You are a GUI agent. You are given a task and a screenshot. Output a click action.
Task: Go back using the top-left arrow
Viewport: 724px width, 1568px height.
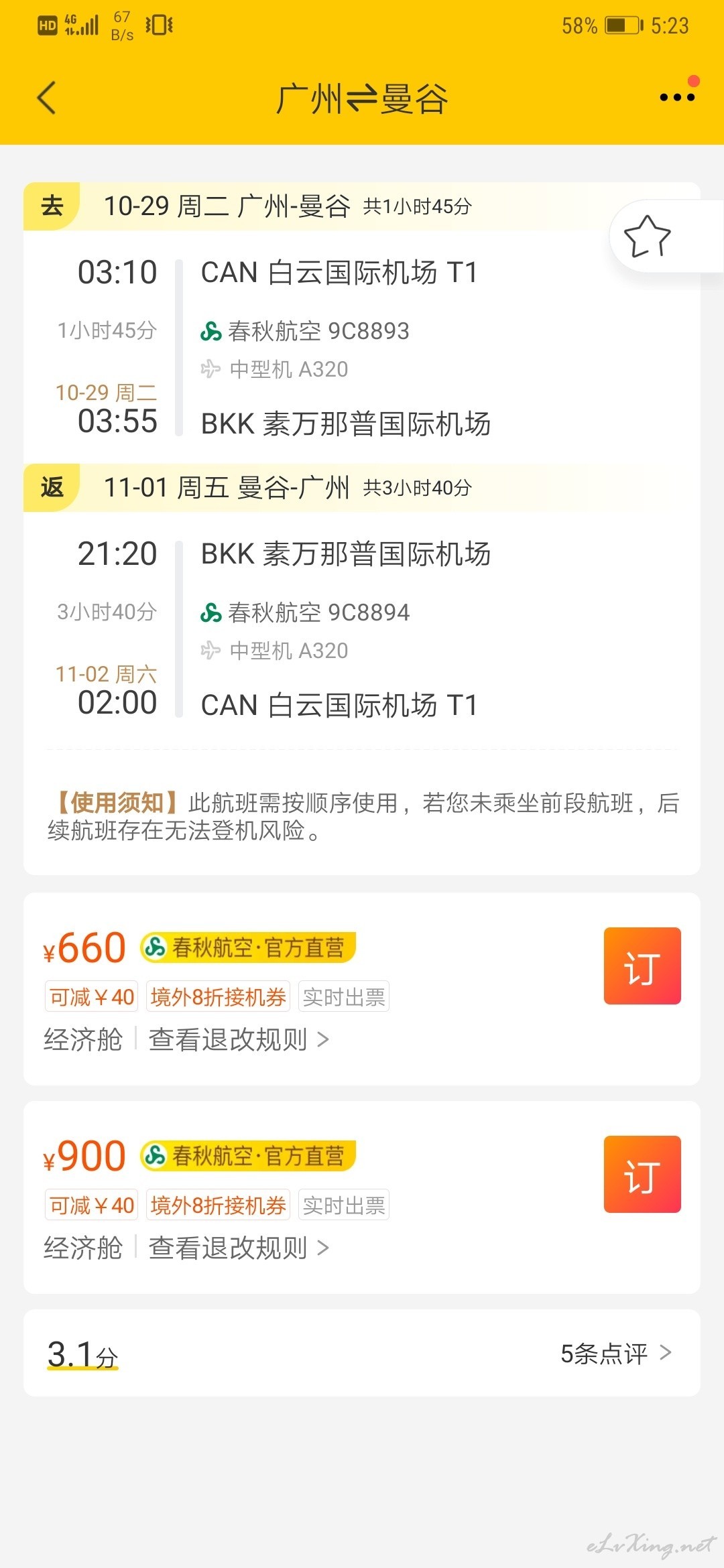point(46,98)
